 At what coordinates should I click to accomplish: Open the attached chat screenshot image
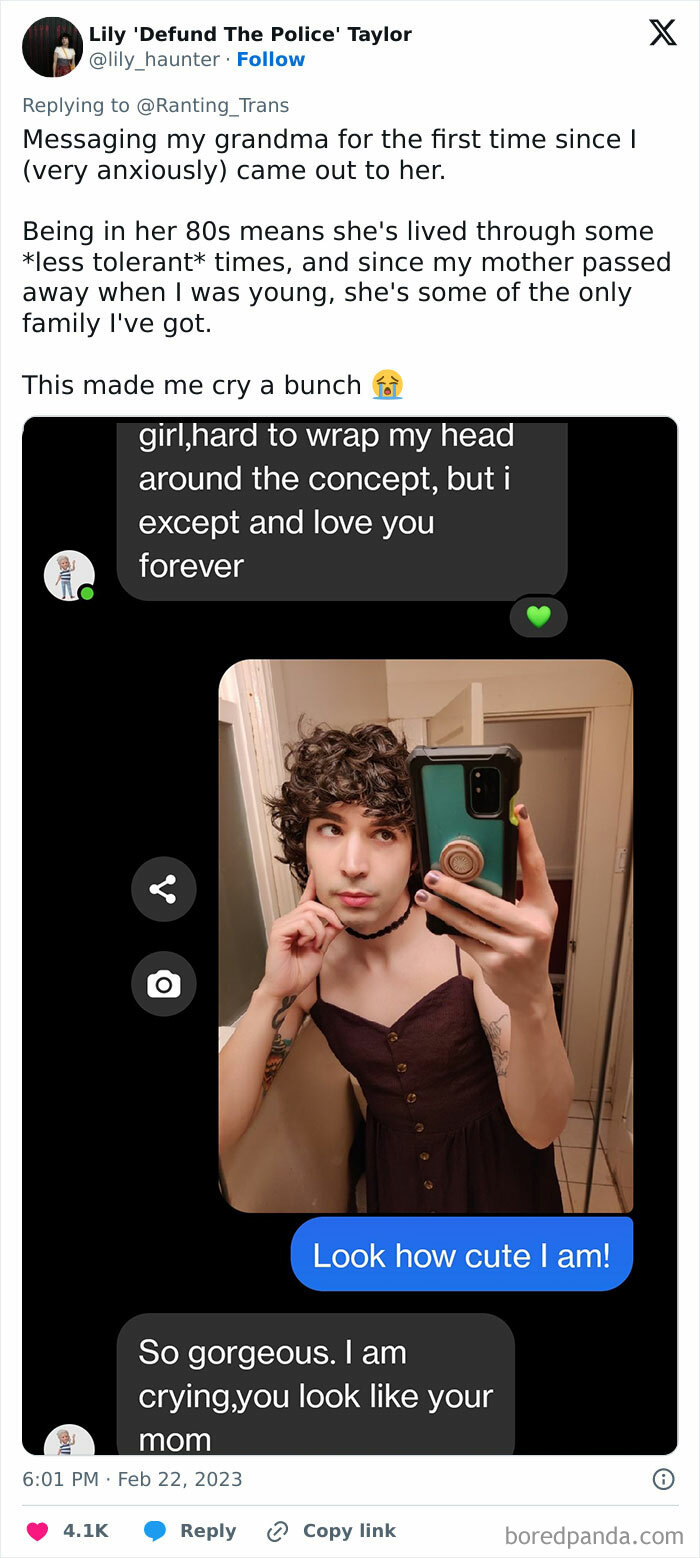point(350,936)
